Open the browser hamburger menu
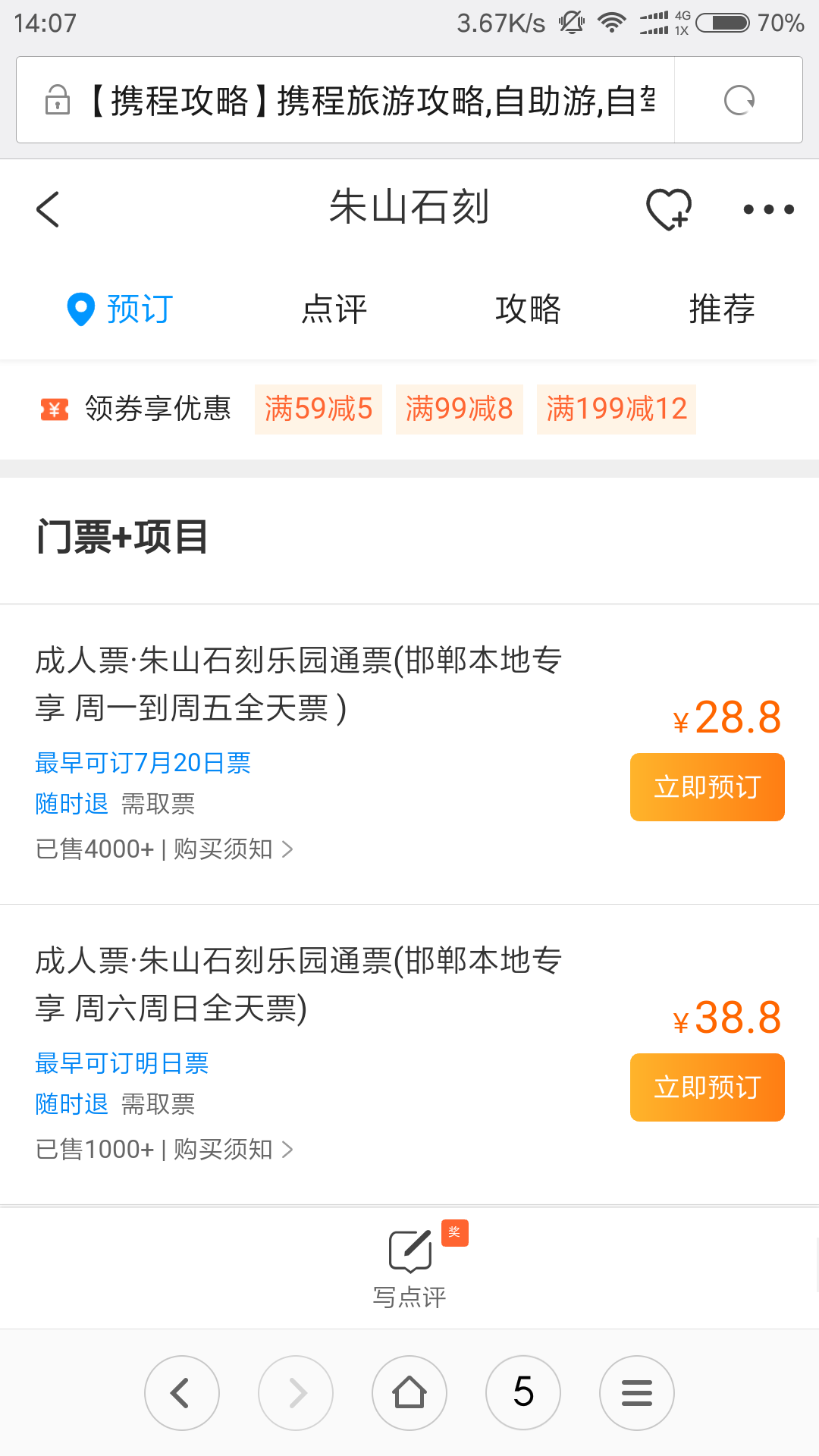 637,1393
